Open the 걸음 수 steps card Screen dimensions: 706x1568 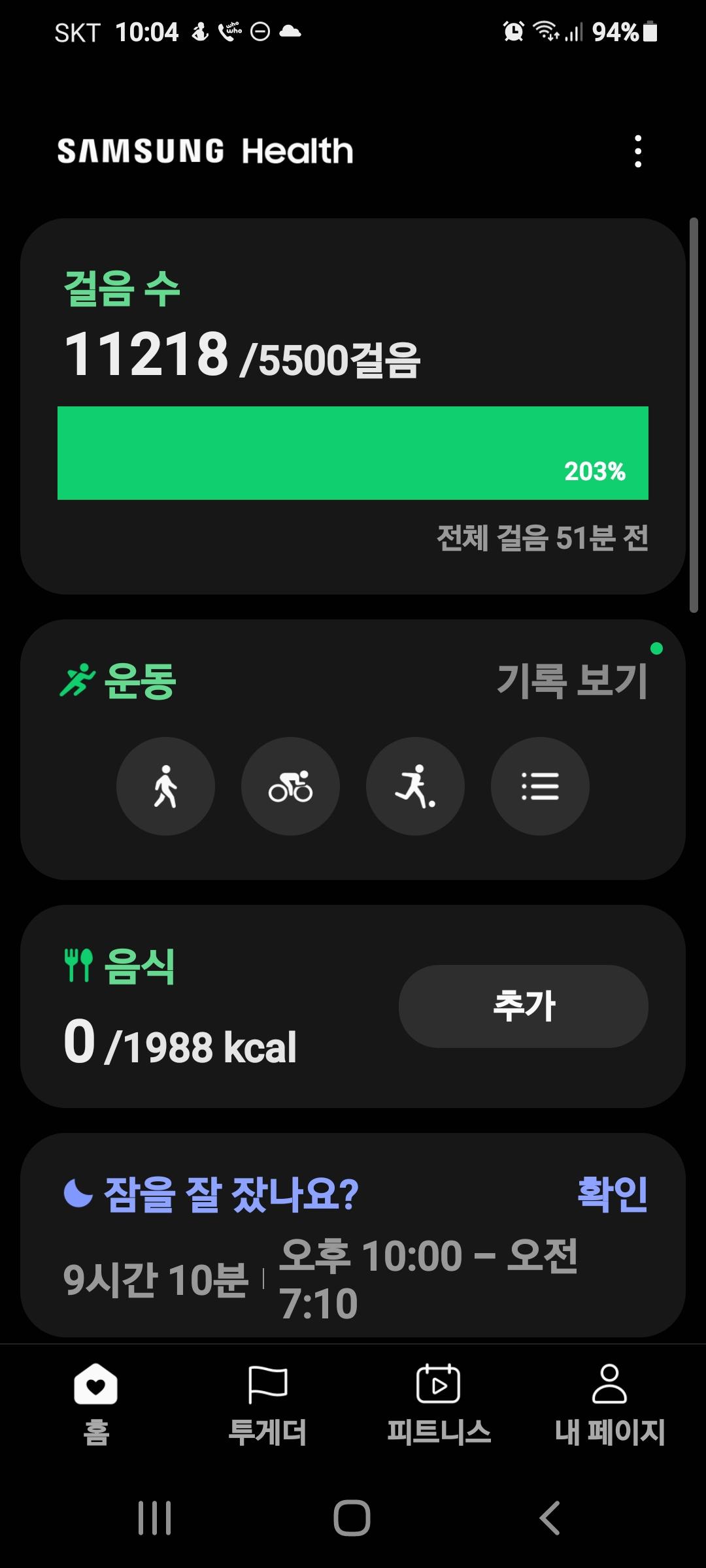coord(353,405)
